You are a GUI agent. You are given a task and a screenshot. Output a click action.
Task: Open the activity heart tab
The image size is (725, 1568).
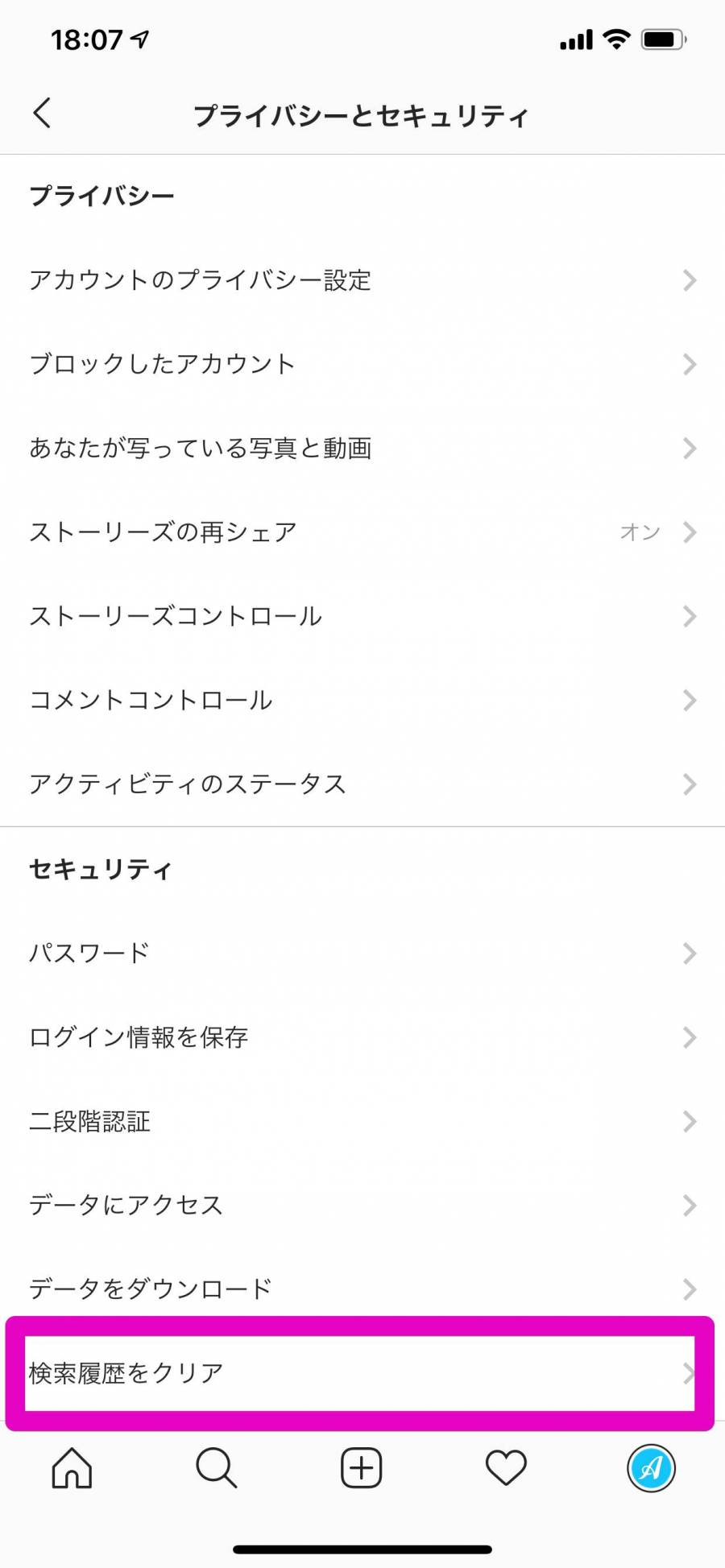click(x=506, y=1467)
